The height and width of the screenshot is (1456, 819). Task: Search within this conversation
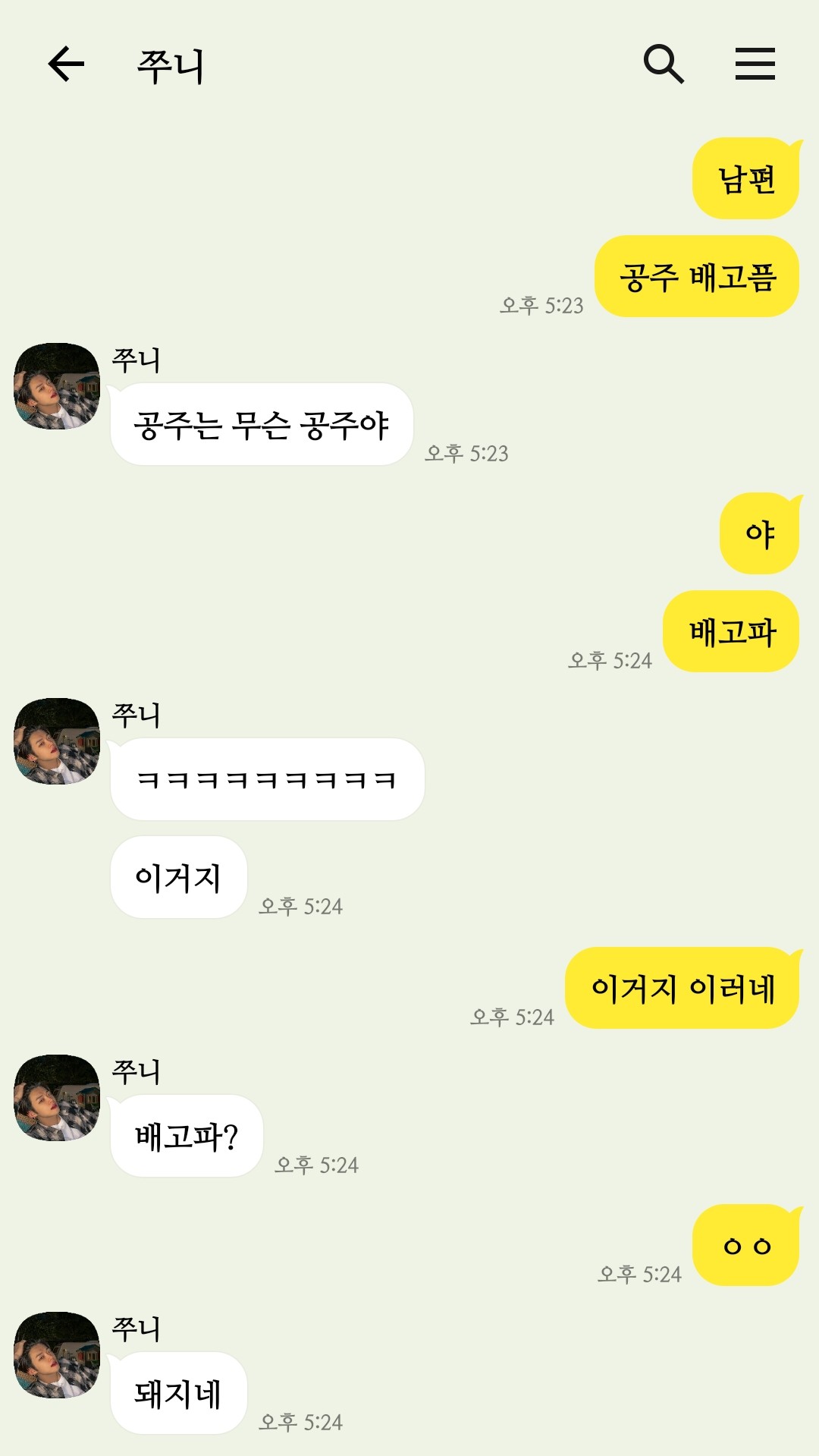coord(664,64)
